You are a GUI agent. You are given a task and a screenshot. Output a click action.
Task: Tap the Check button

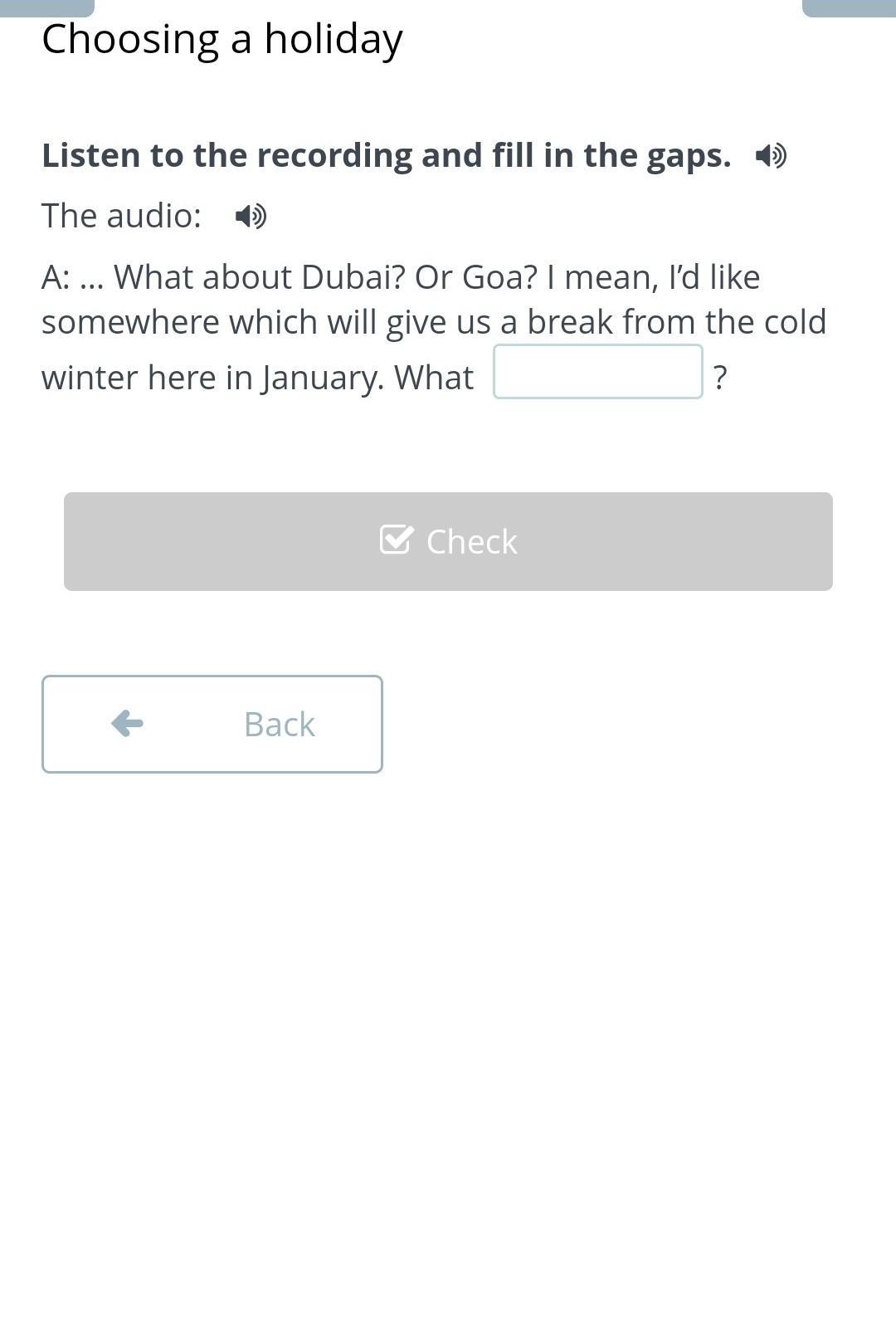pos(448,541)
